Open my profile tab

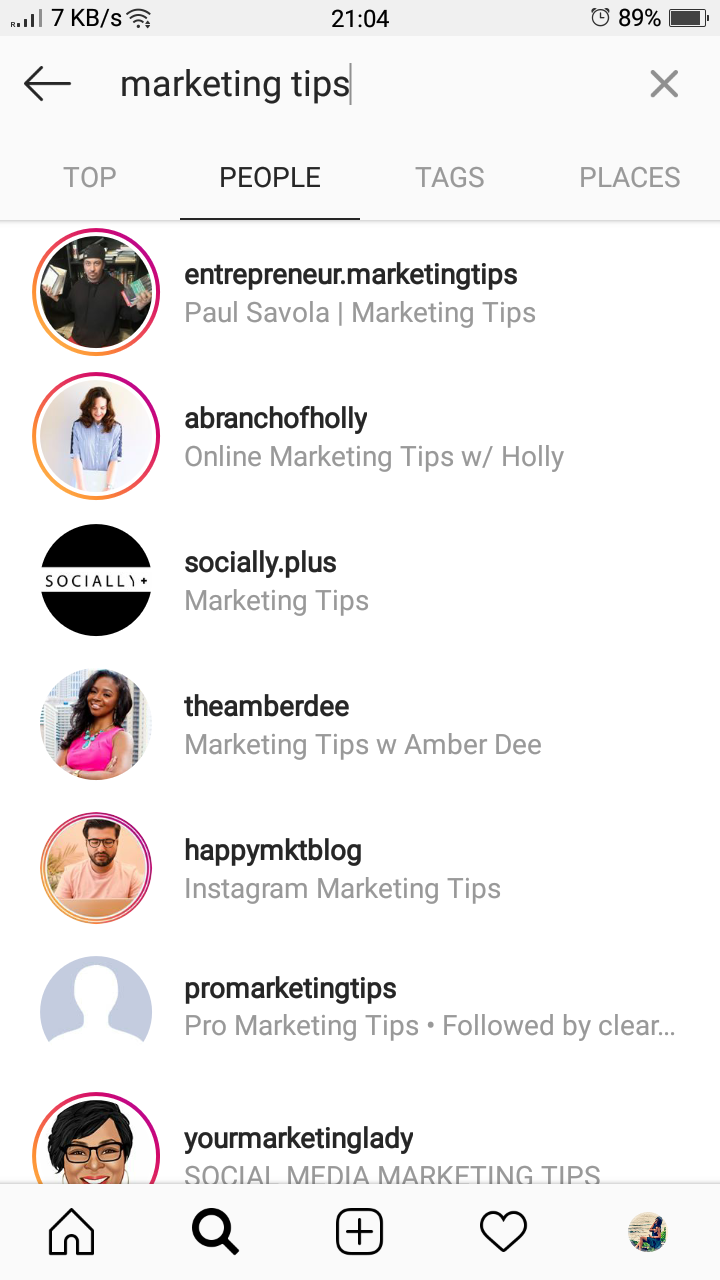[x=648, y=1232]
